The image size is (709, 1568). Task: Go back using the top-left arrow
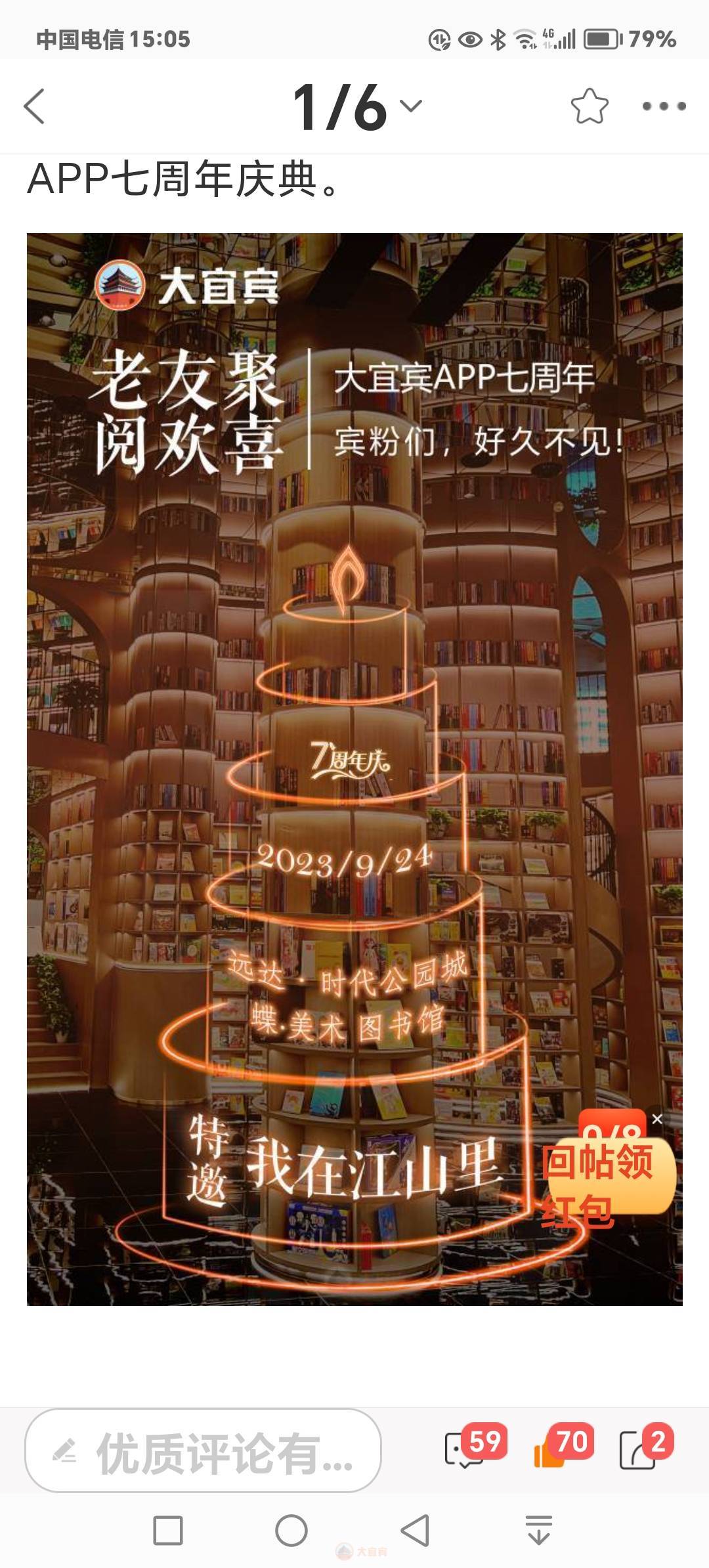pyautogui.click(x=34, y=106)
